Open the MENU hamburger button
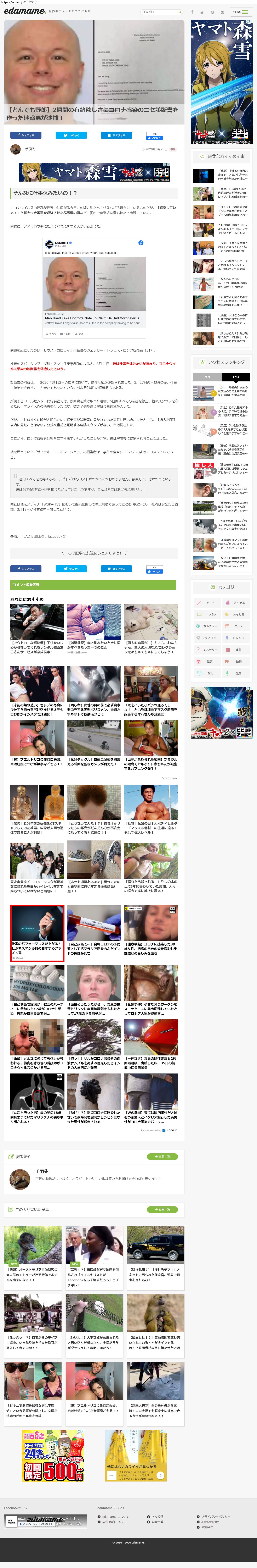Viewport: 257px width, 1568px height. pyautogui.click(x=241, y=12)
